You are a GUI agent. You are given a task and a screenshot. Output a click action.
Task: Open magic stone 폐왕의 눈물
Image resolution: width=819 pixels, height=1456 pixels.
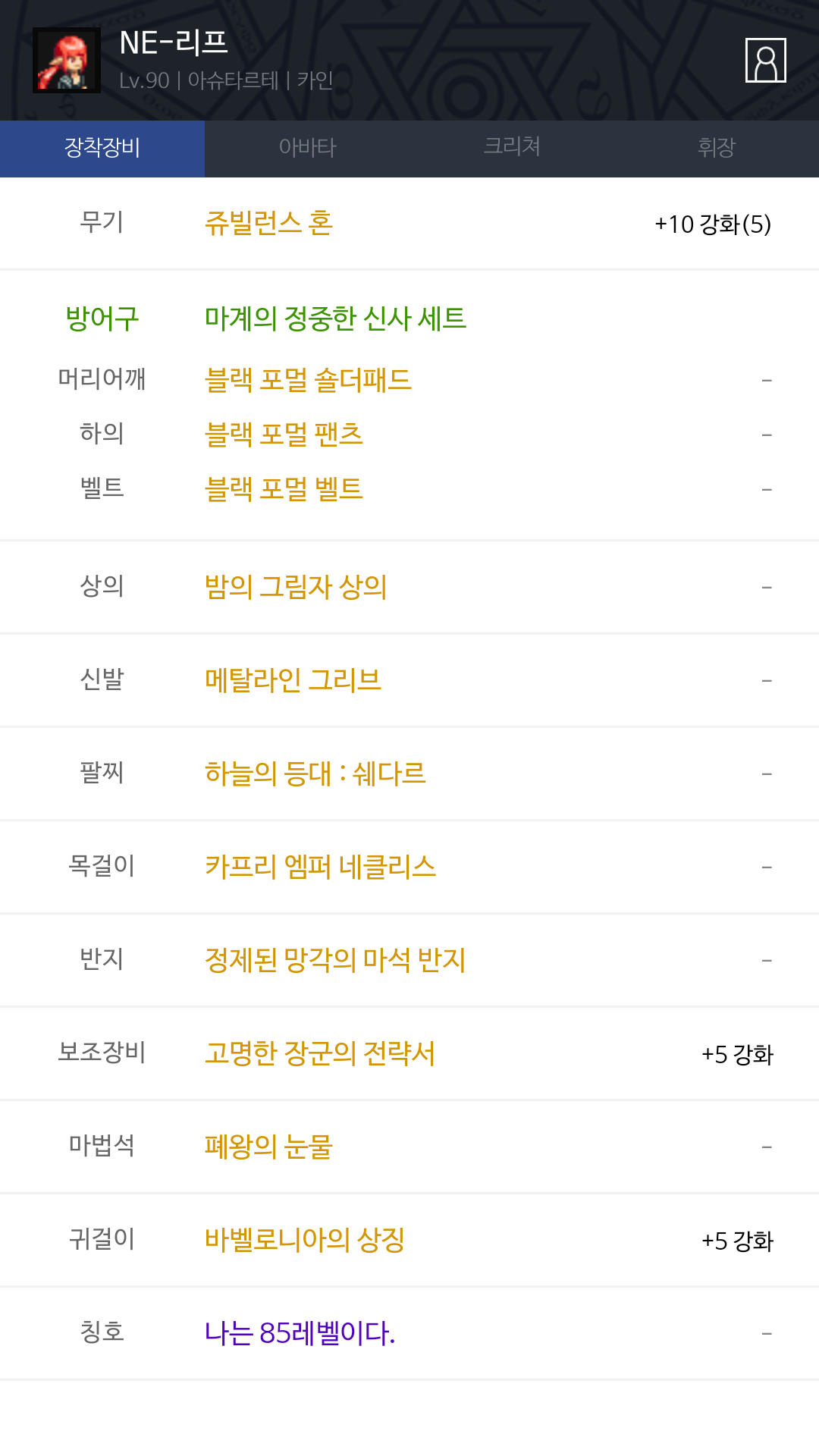coord(268,1147)
